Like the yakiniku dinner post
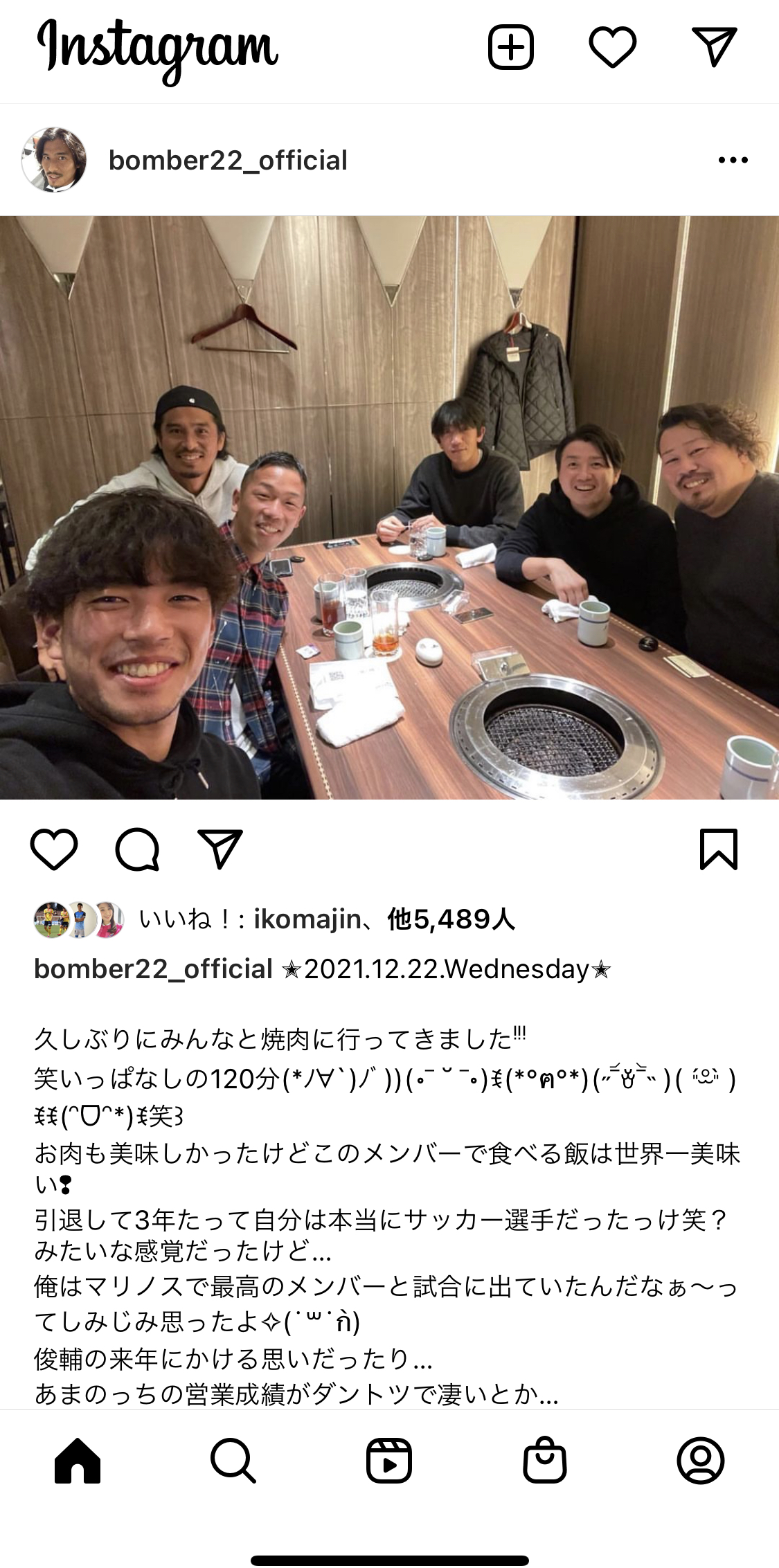This screenshot has width=779, height=1568. coord(54,849)
